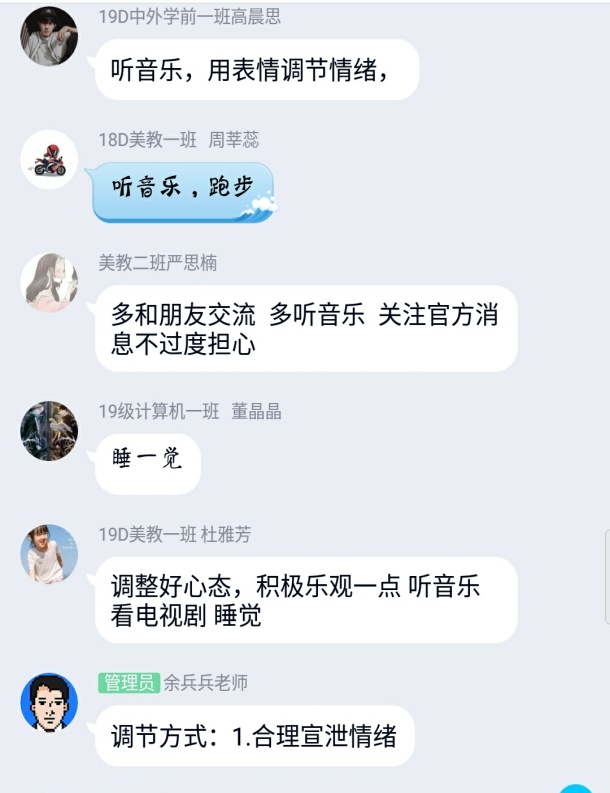Open admin 余兵兵老师's avatar
Viewport: 610px width, 793px height.
pyautogui.click(x=49, y=702)
